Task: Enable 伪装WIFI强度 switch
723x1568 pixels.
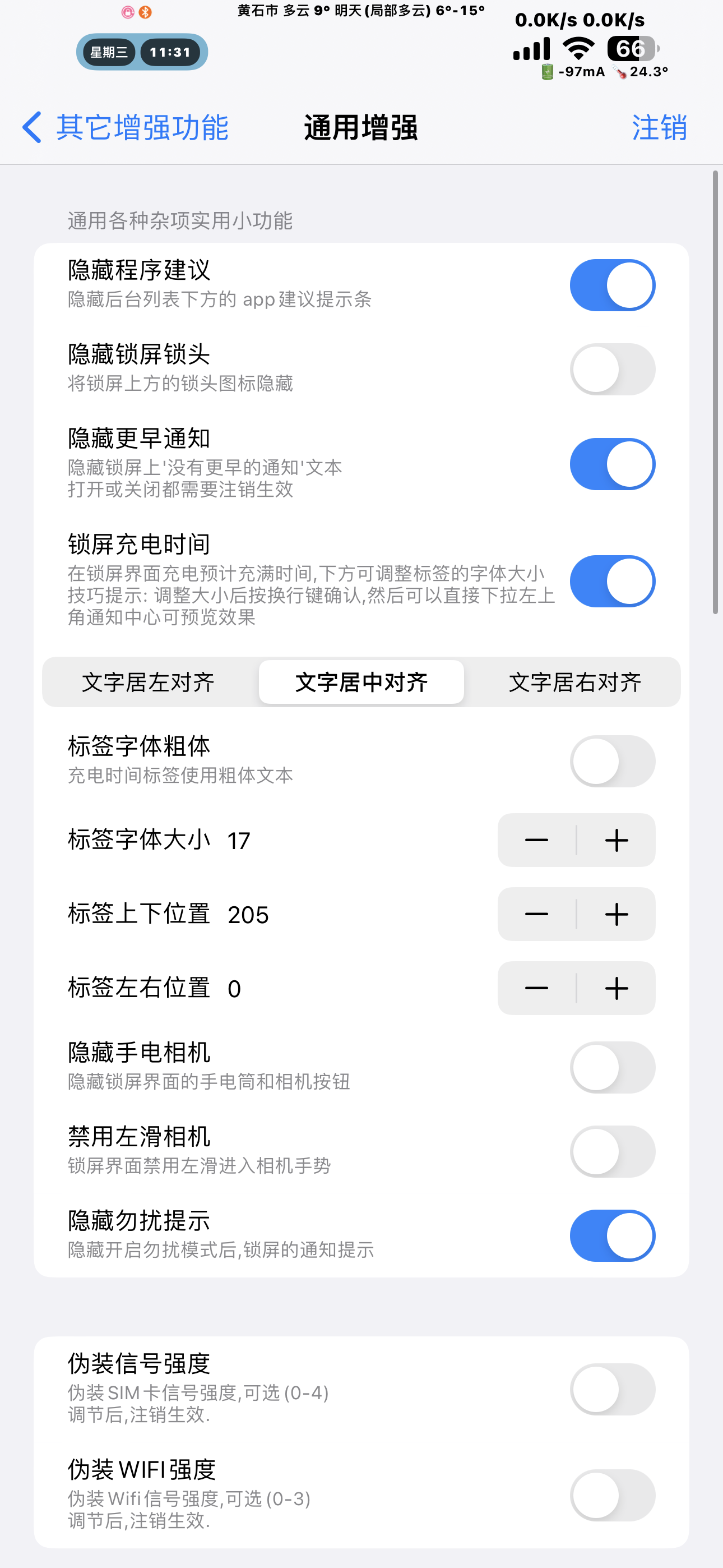Action: (x=611, y=1496)
